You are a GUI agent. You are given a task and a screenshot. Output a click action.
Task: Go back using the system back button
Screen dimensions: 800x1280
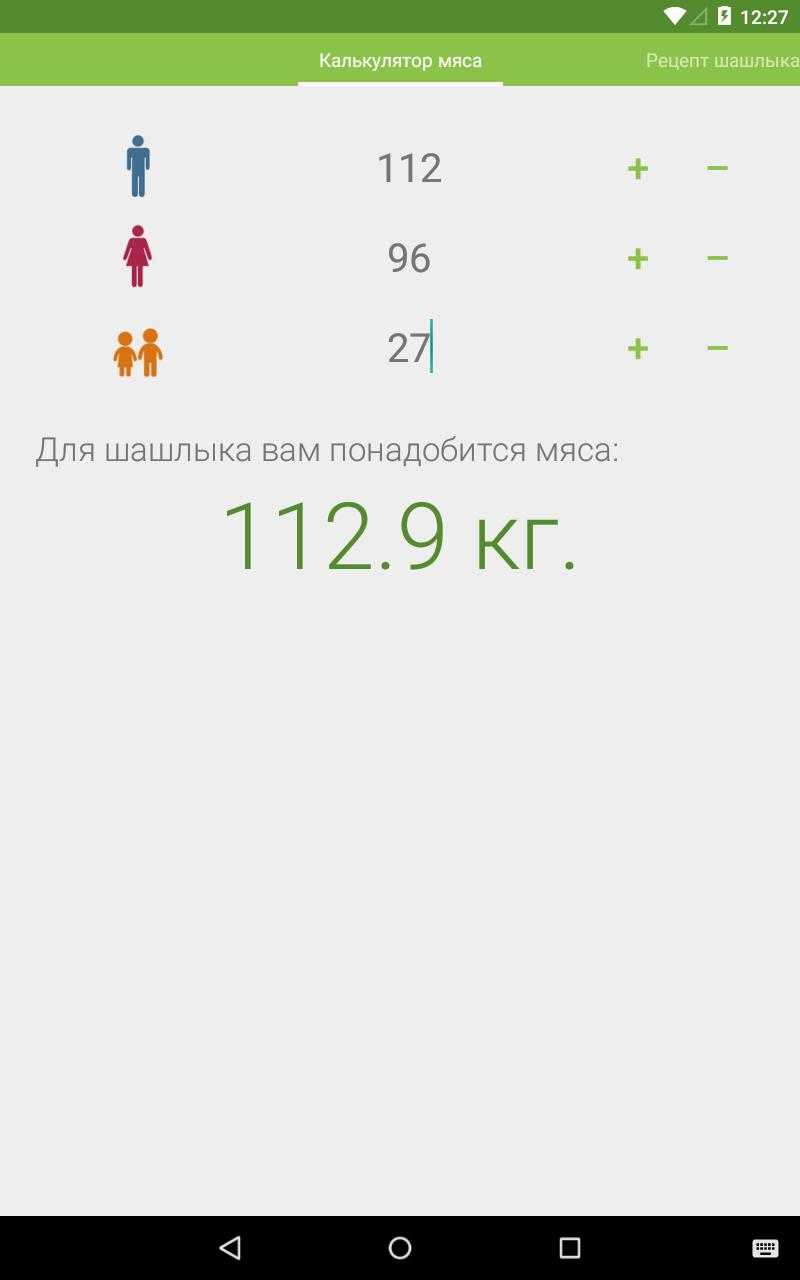[x=230, y=1247]
